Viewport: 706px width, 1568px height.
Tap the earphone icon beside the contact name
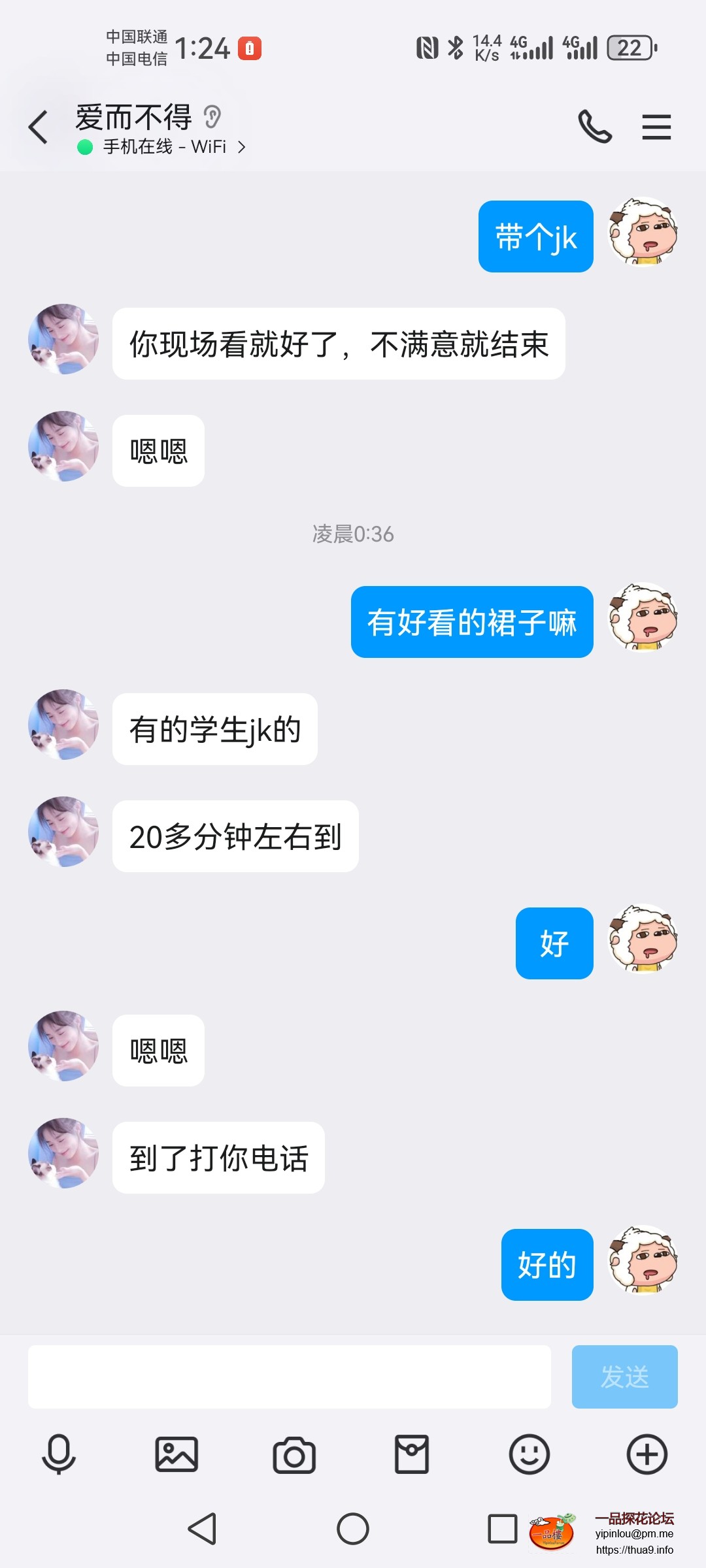(211, 116)
